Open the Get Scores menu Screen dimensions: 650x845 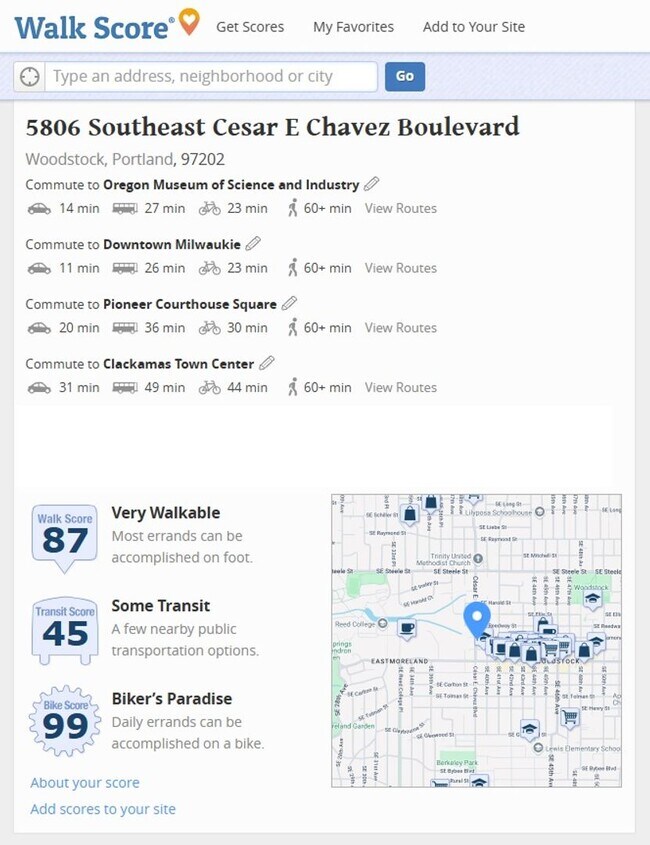(250, 27)
